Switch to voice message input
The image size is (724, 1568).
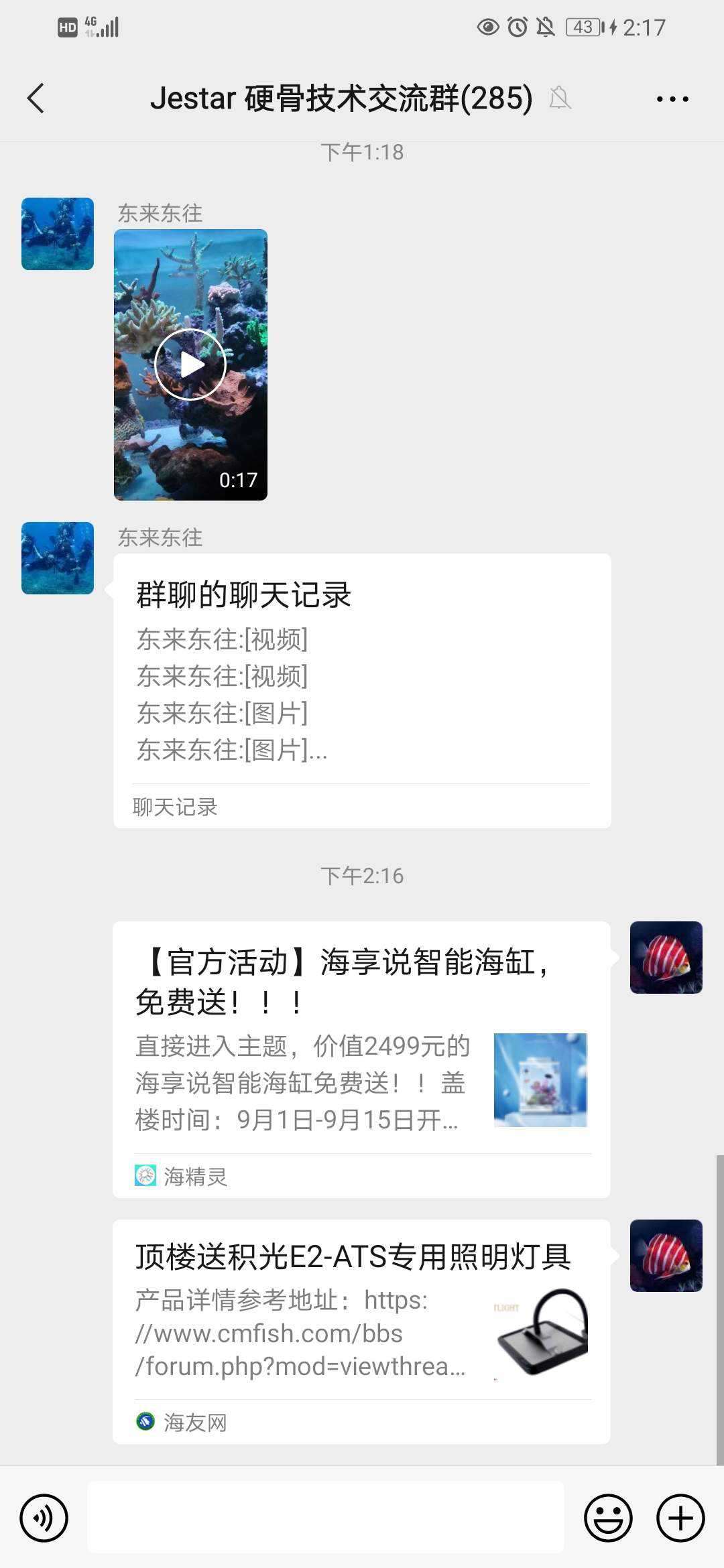coord(44,1518)
